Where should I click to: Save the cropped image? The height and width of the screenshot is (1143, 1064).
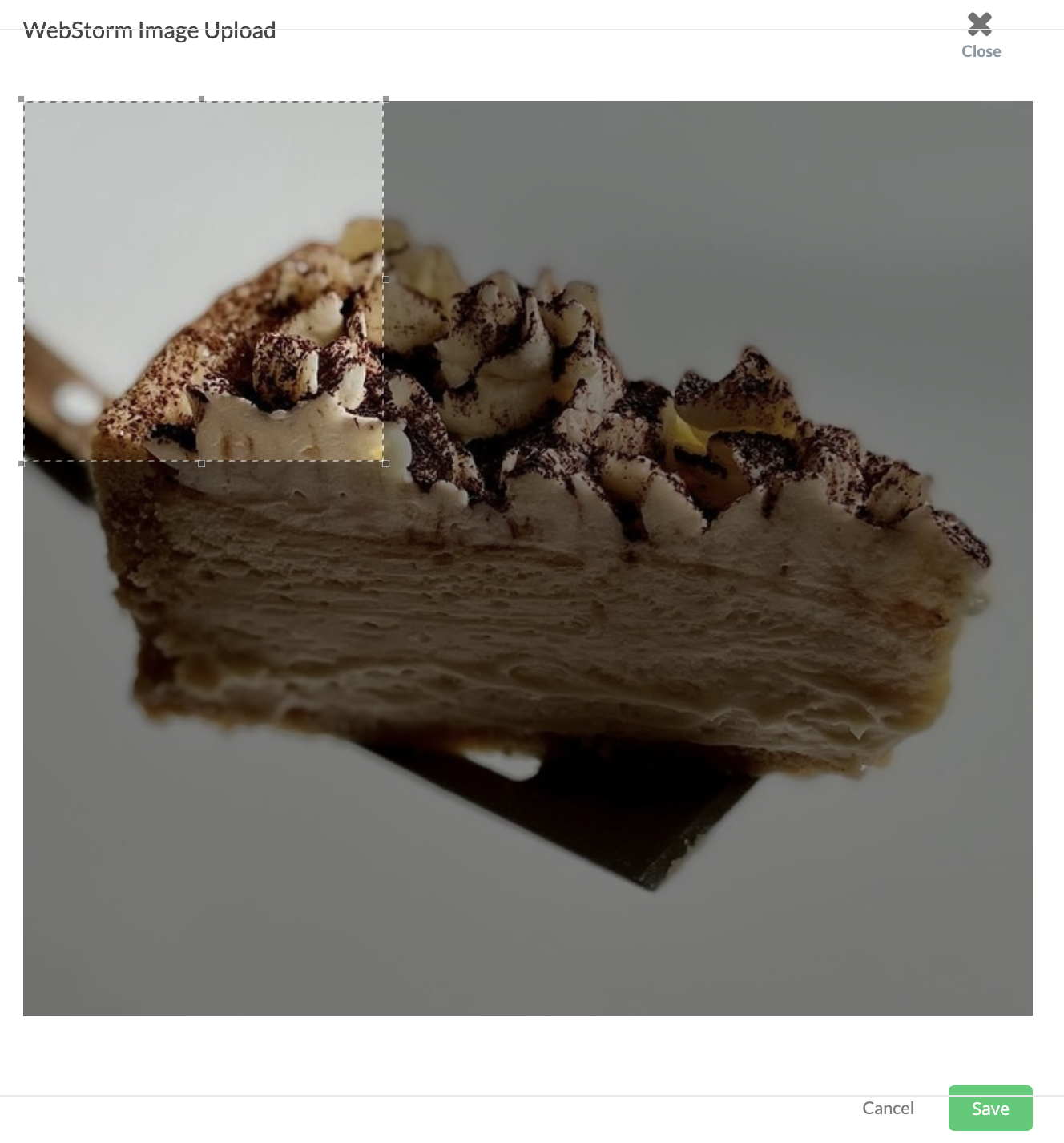(989, 1109)
